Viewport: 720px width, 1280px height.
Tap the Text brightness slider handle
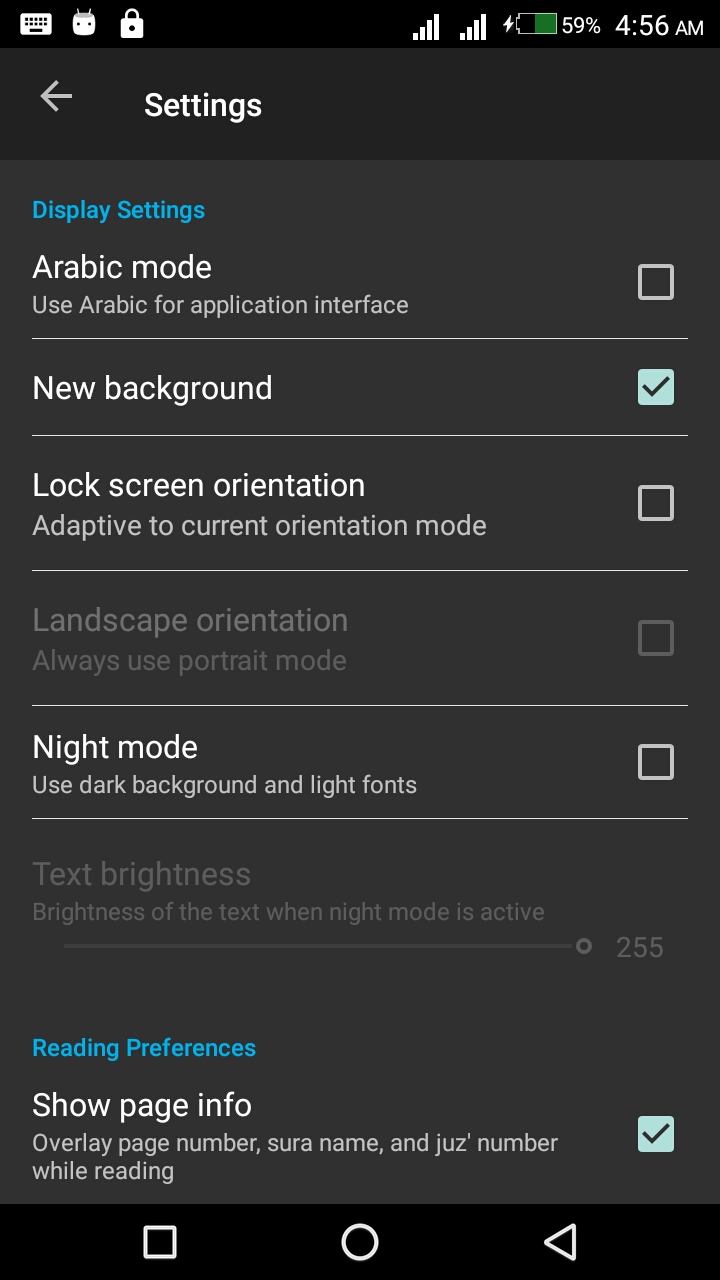click(583, 945)
